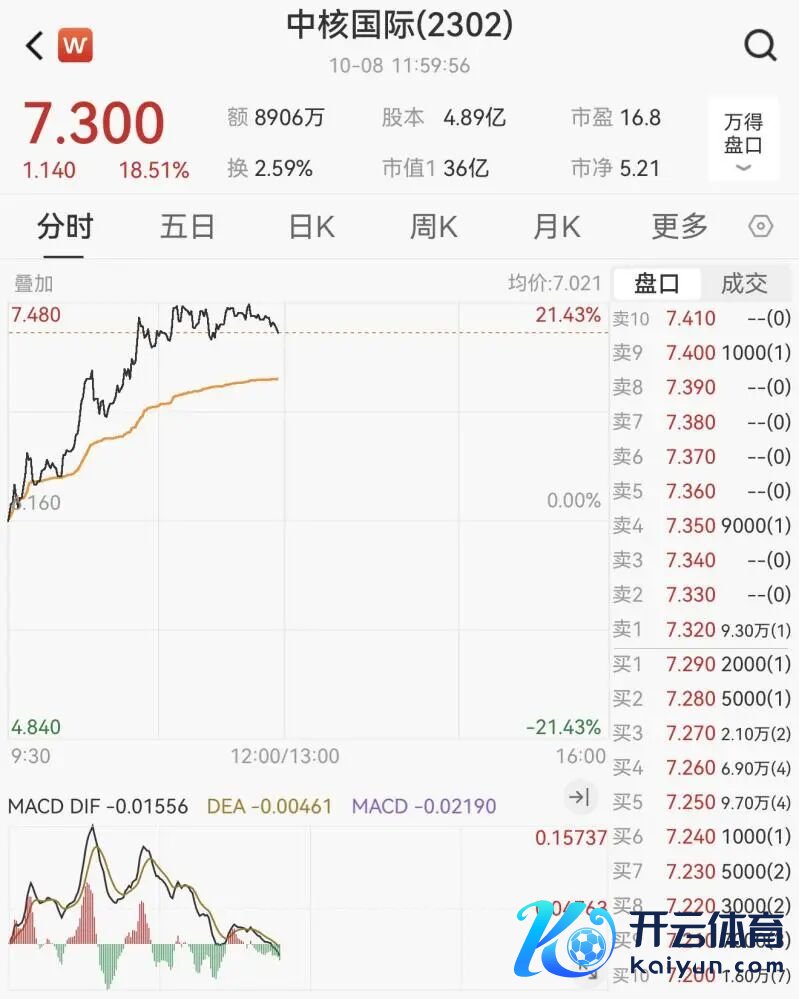Show the 月K chart

point(556,227)
